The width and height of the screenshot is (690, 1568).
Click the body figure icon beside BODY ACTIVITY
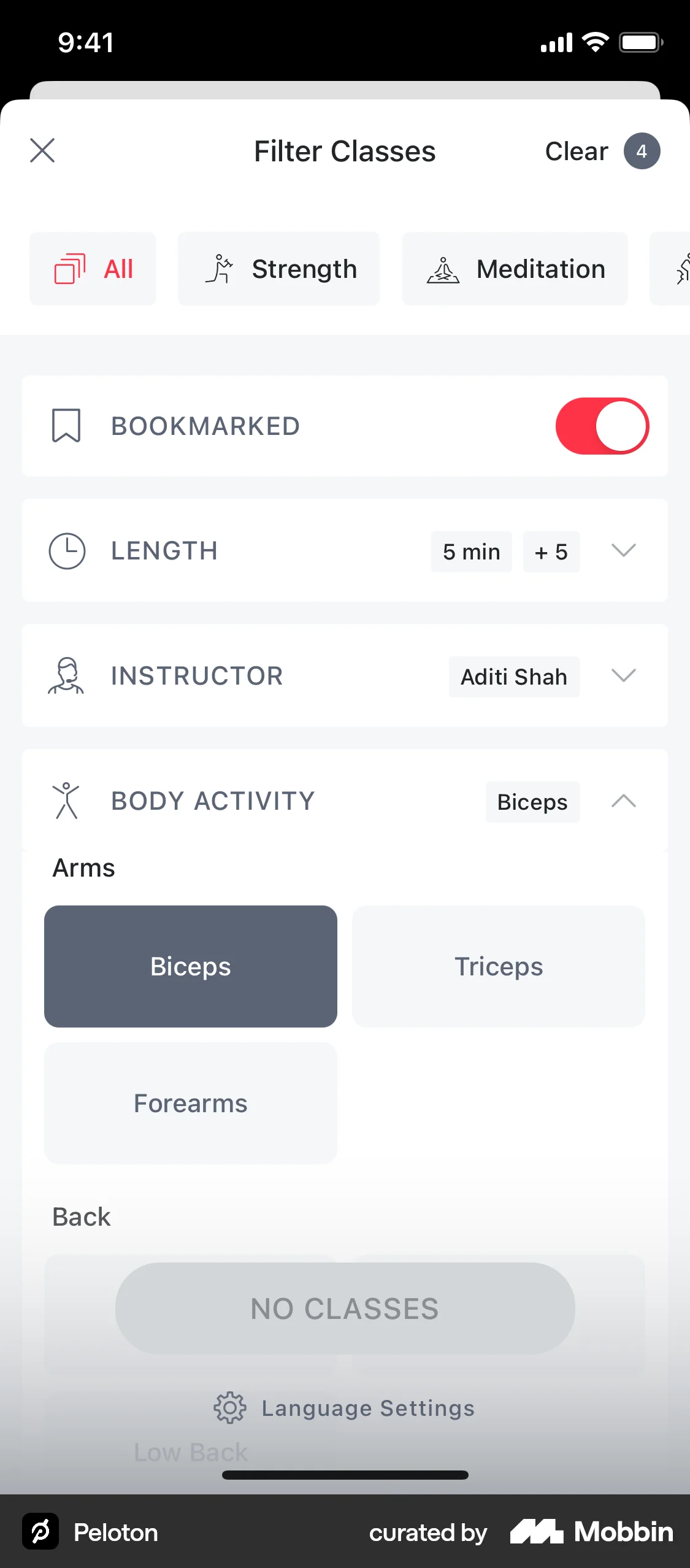click(x=66, y=801)
